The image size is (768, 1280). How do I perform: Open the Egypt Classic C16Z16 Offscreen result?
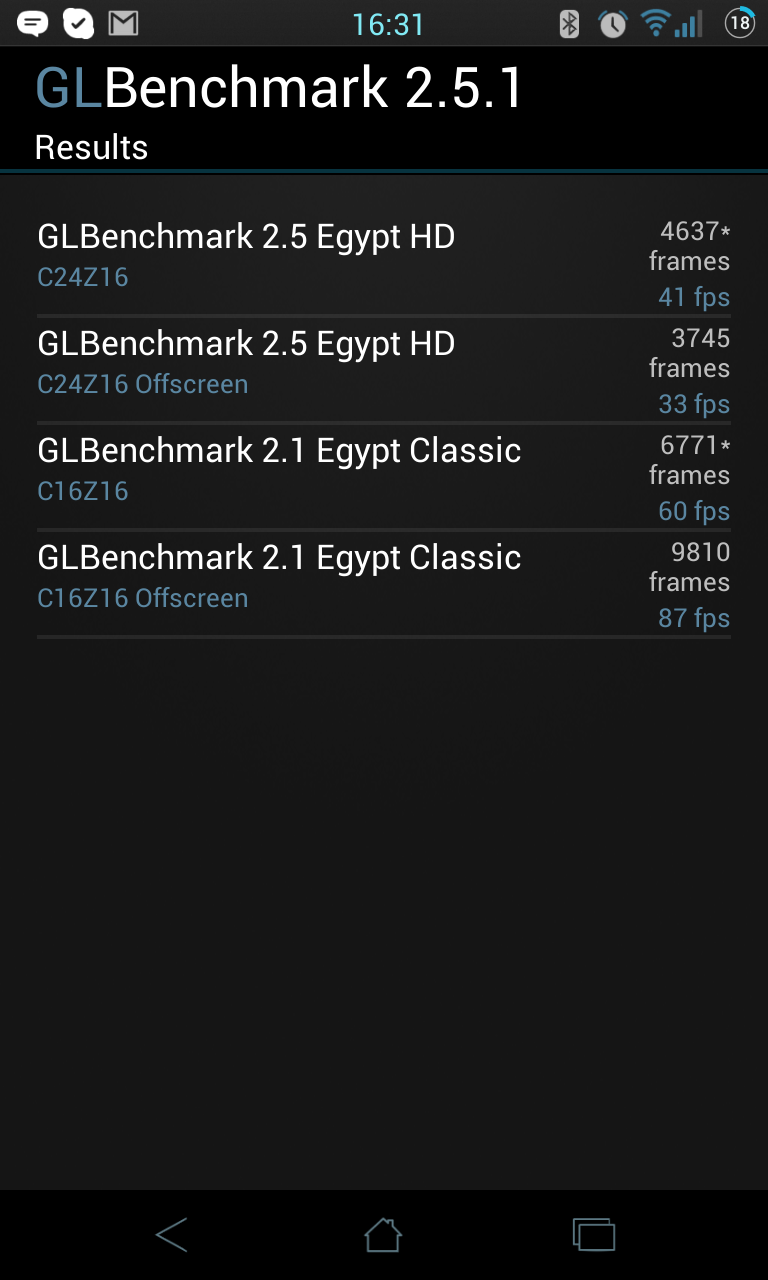click(384, 583)
